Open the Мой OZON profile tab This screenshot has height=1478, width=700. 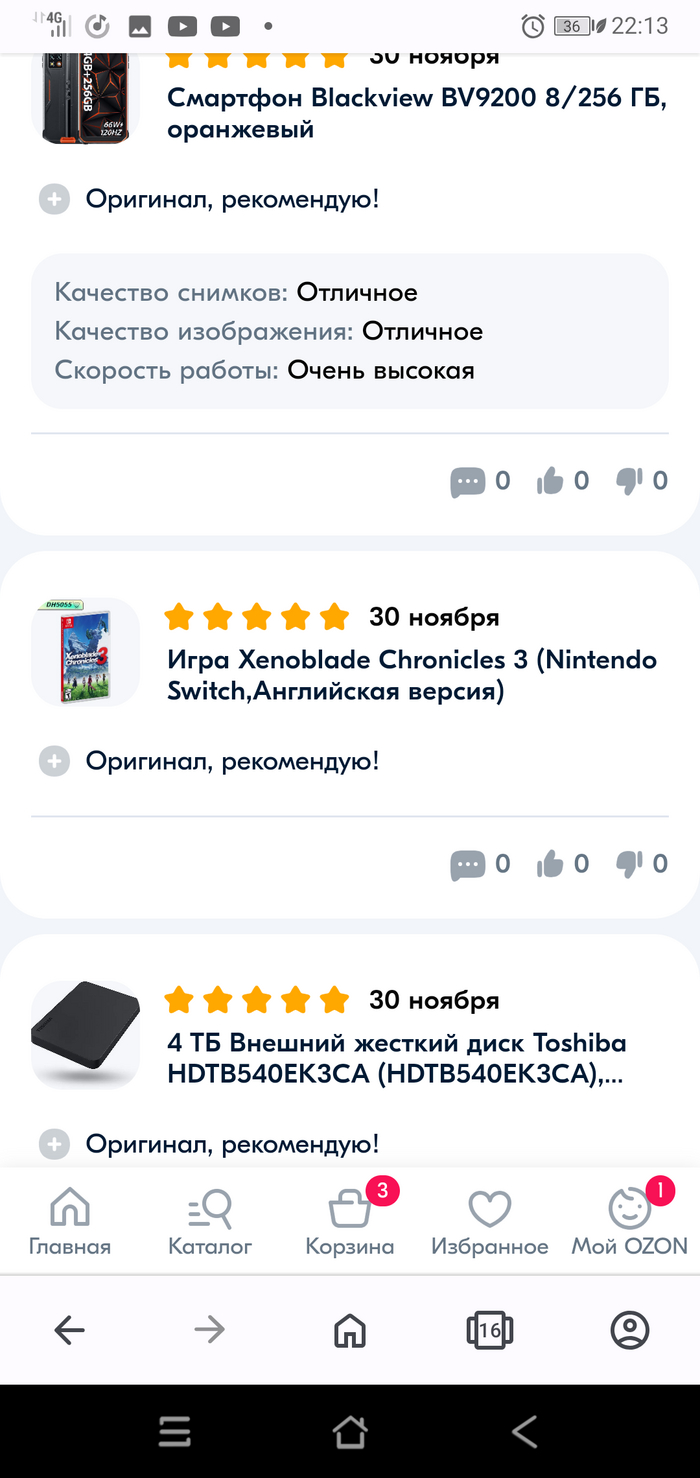click(x=629, y=1222)
